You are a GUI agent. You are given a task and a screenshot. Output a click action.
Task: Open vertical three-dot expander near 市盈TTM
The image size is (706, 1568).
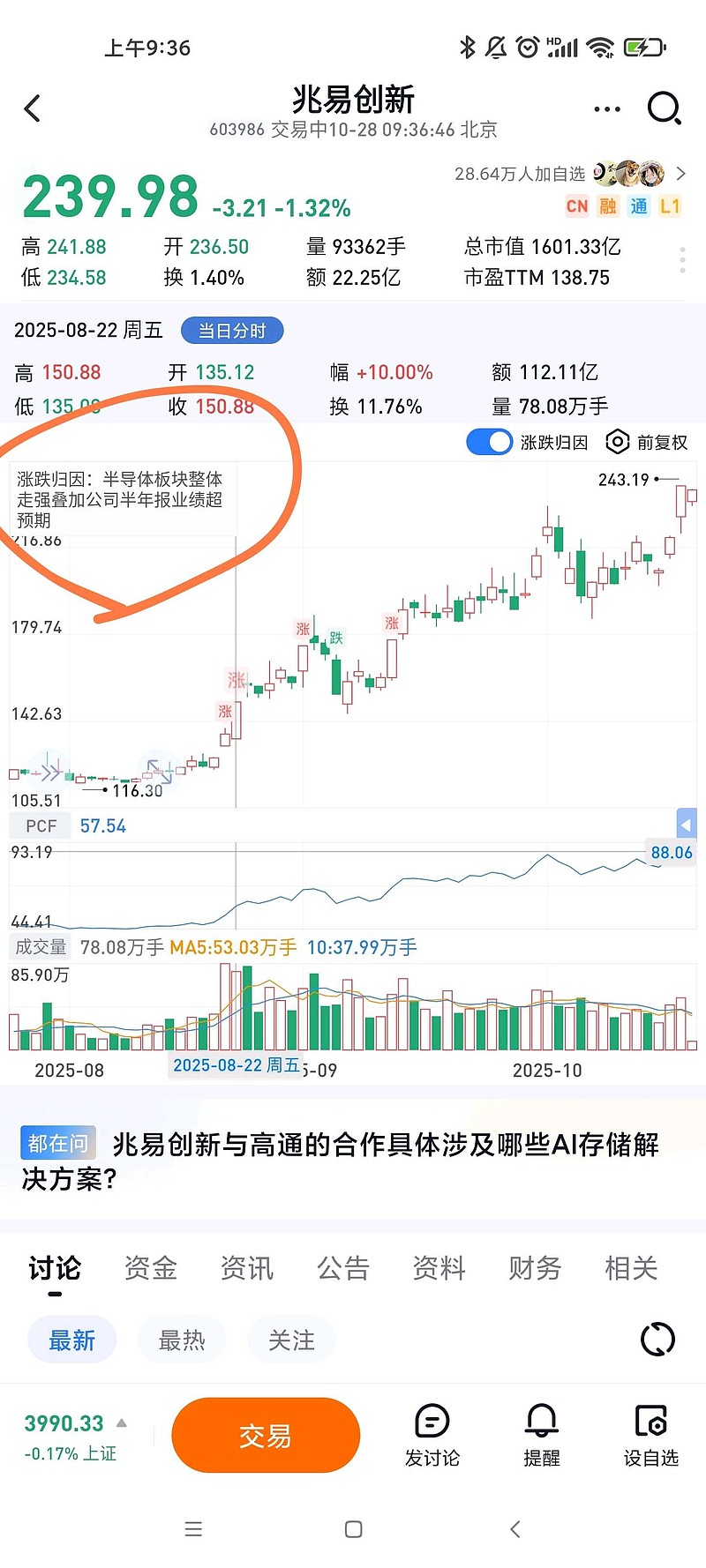681,259
